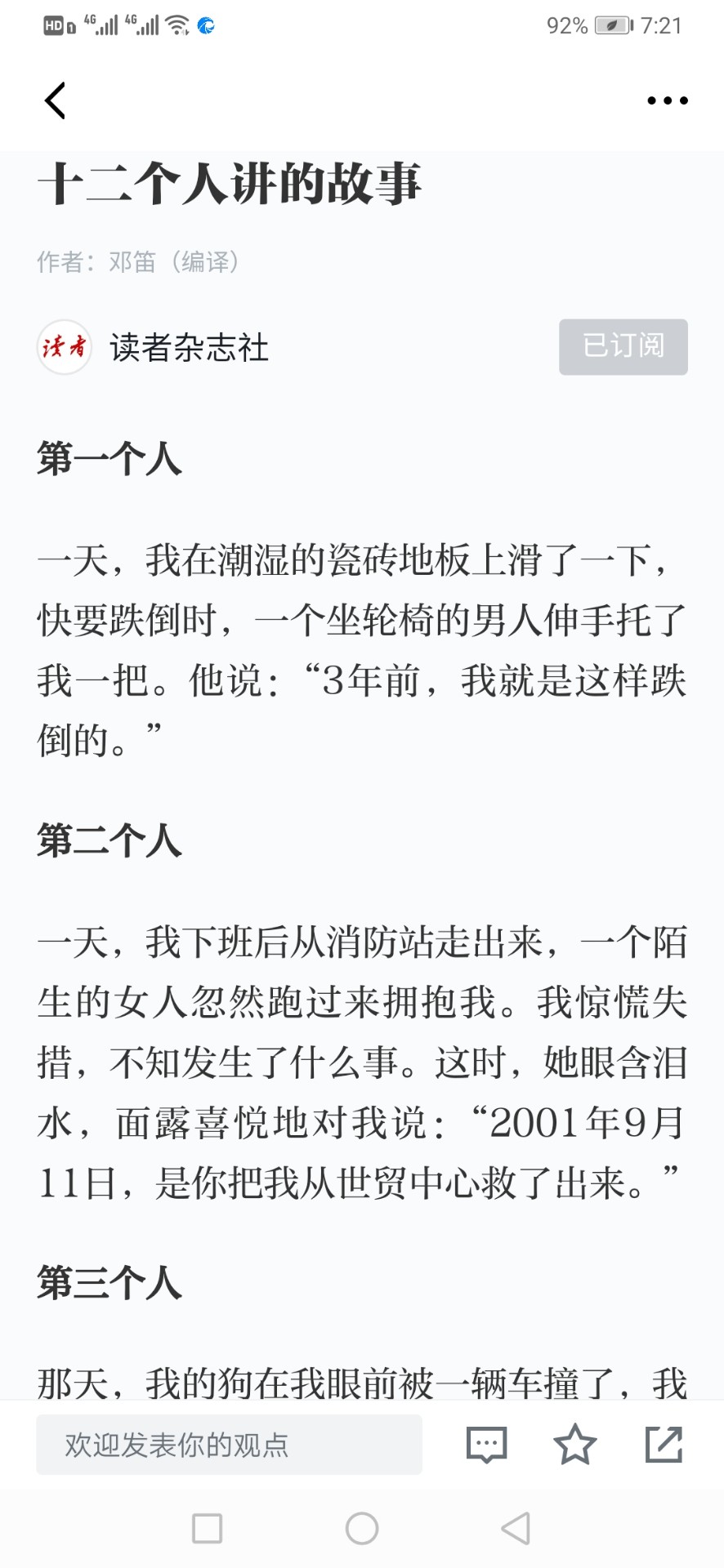724x1568 pixels.
Task: Open the comments speech-bubble icon
Action: click(486, 1445)
